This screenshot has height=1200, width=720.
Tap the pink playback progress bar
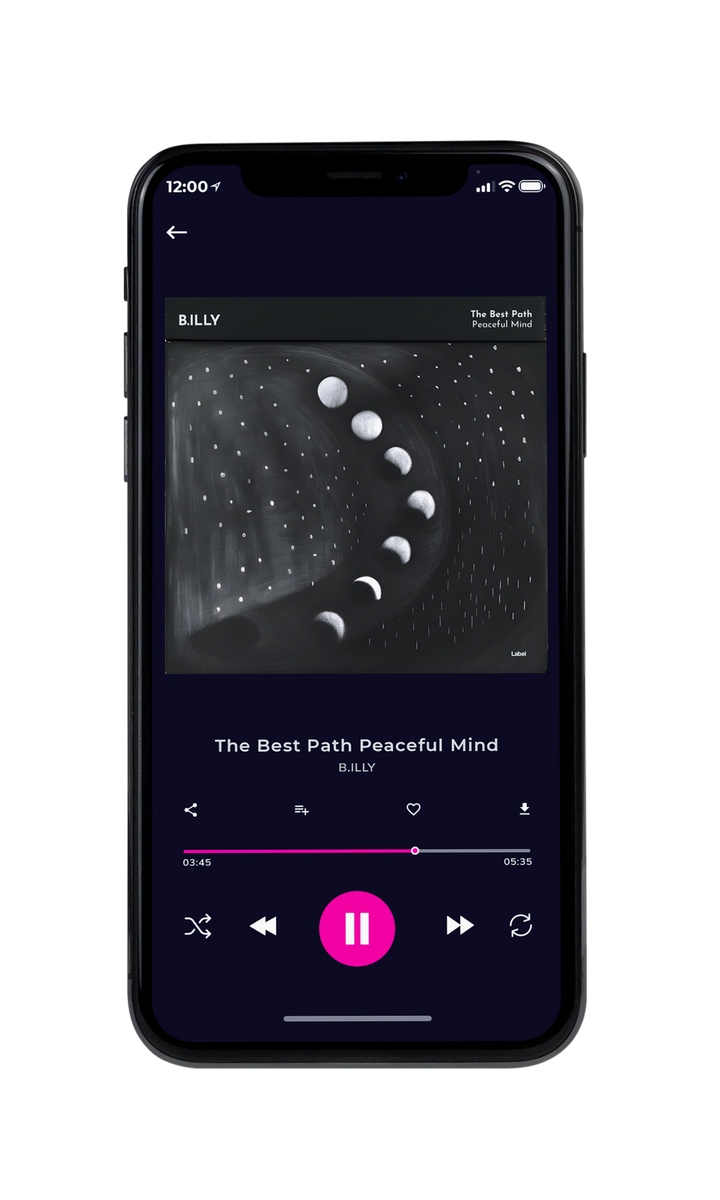[x=357, y=851]
